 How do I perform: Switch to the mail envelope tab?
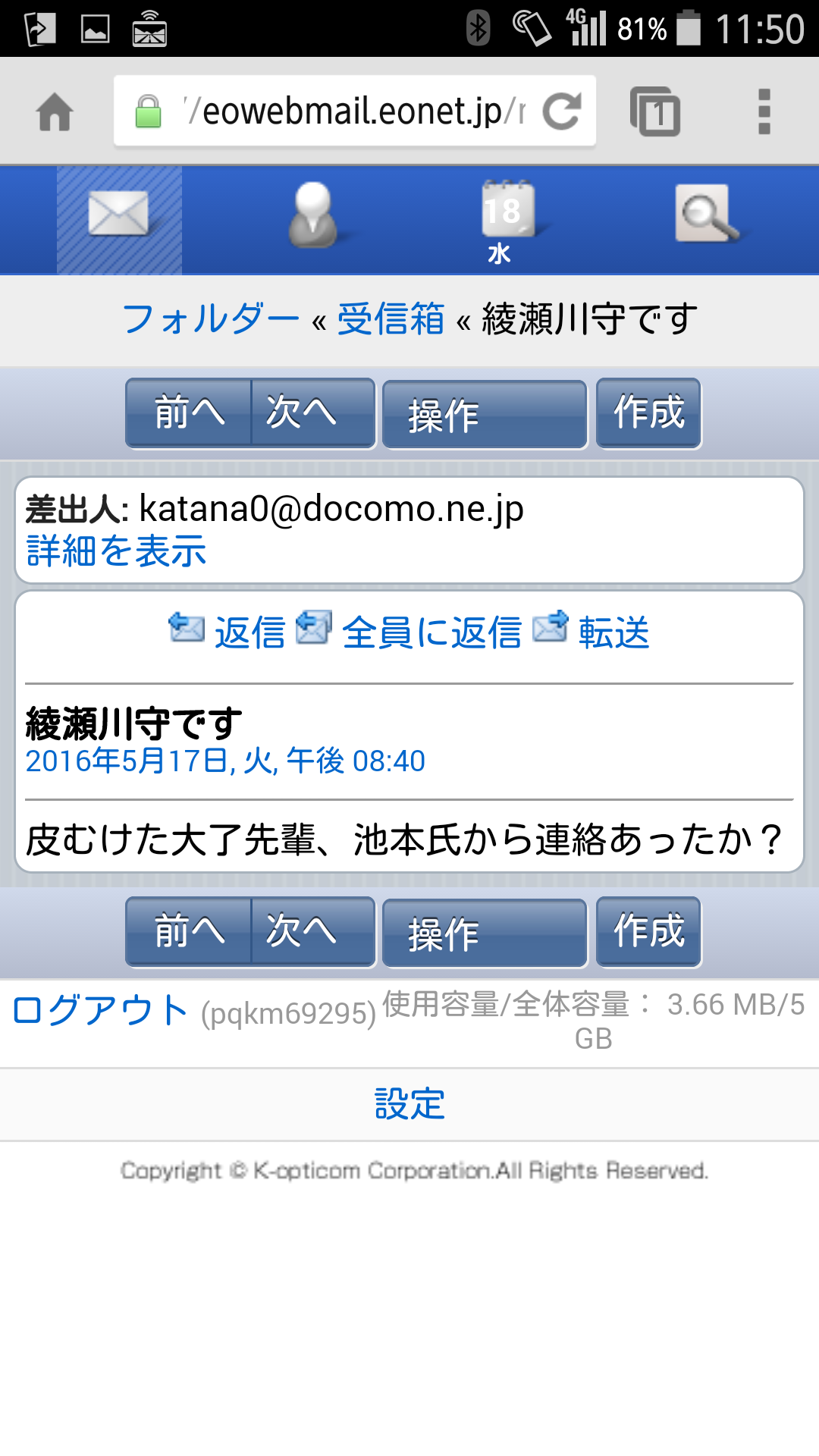[x=119, y=220]
